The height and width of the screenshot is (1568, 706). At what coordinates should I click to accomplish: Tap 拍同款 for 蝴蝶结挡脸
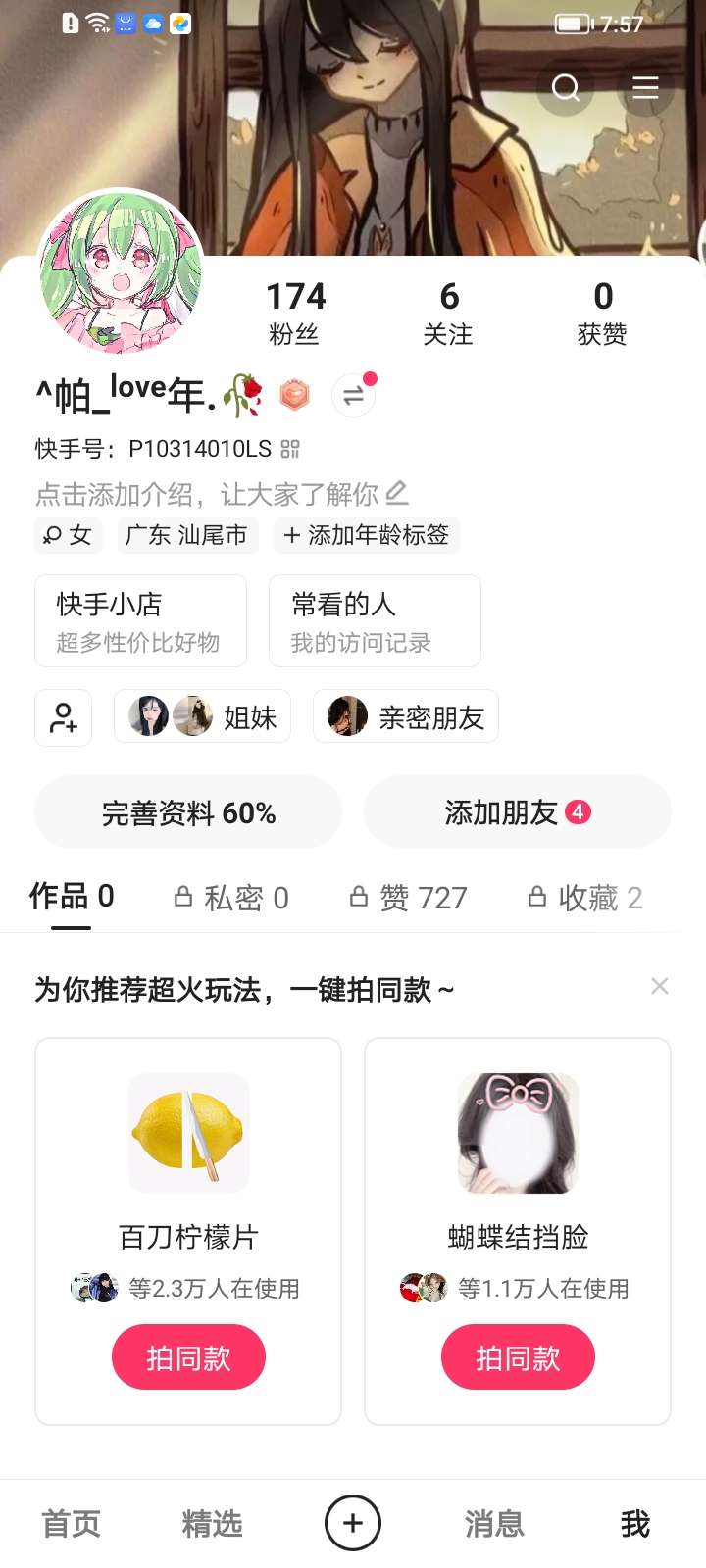coord(518,1357)
